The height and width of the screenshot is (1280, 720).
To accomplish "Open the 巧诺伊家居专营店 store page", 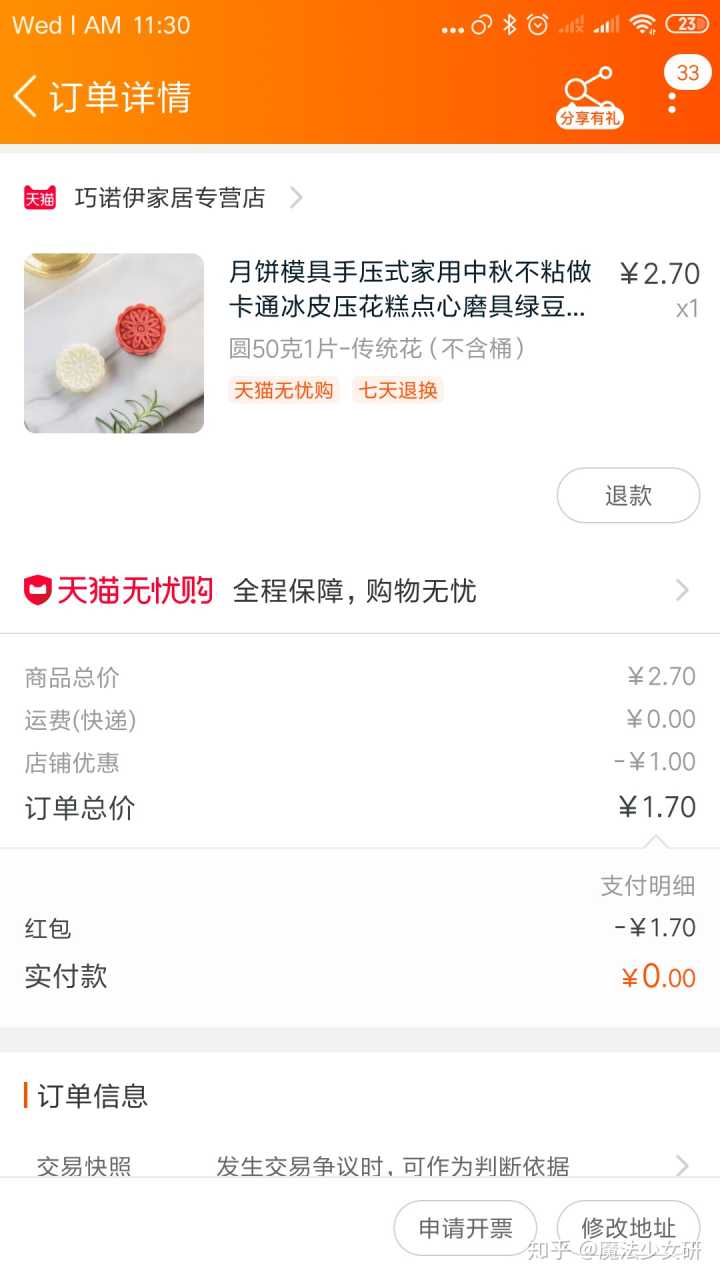I will pyautogui.click(x=170, y=198).
